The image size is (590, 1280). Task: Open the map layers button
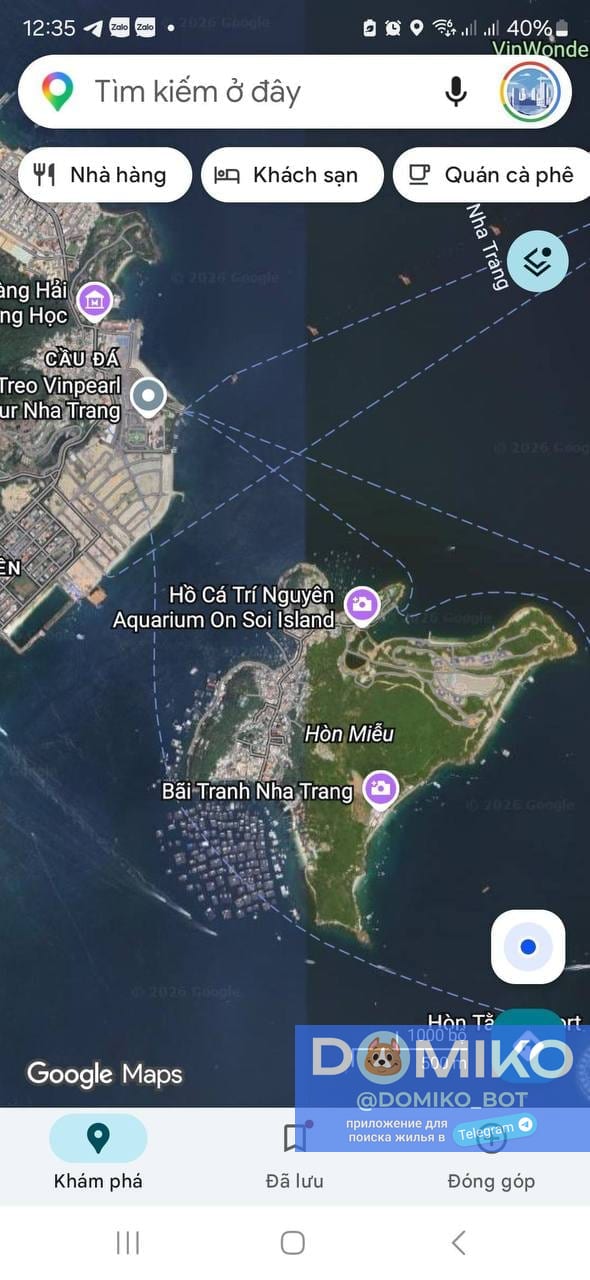coord(538,262)
